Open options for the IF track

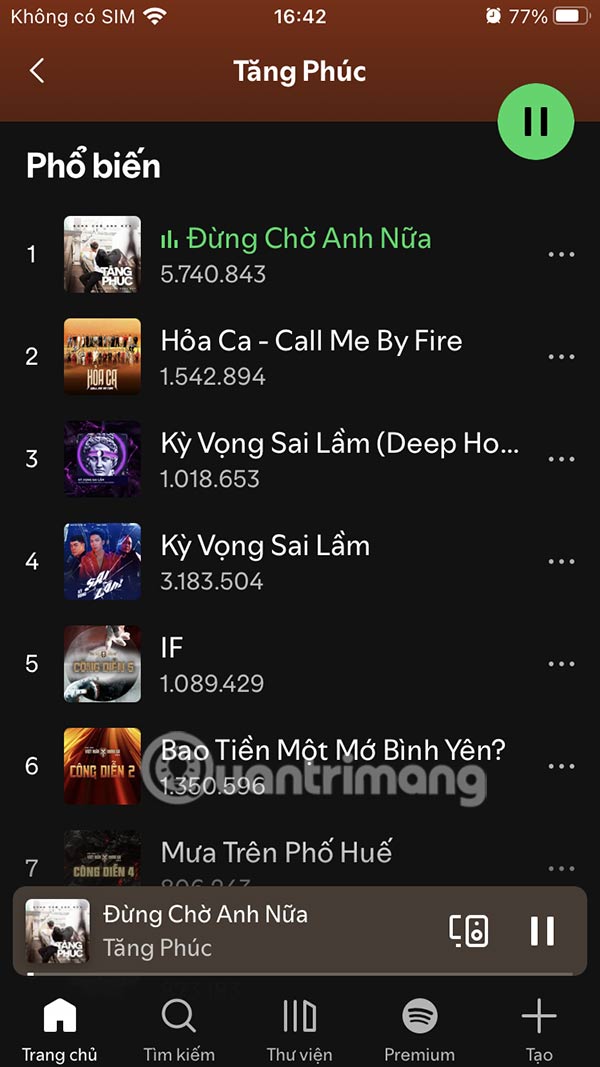(561, 664)
